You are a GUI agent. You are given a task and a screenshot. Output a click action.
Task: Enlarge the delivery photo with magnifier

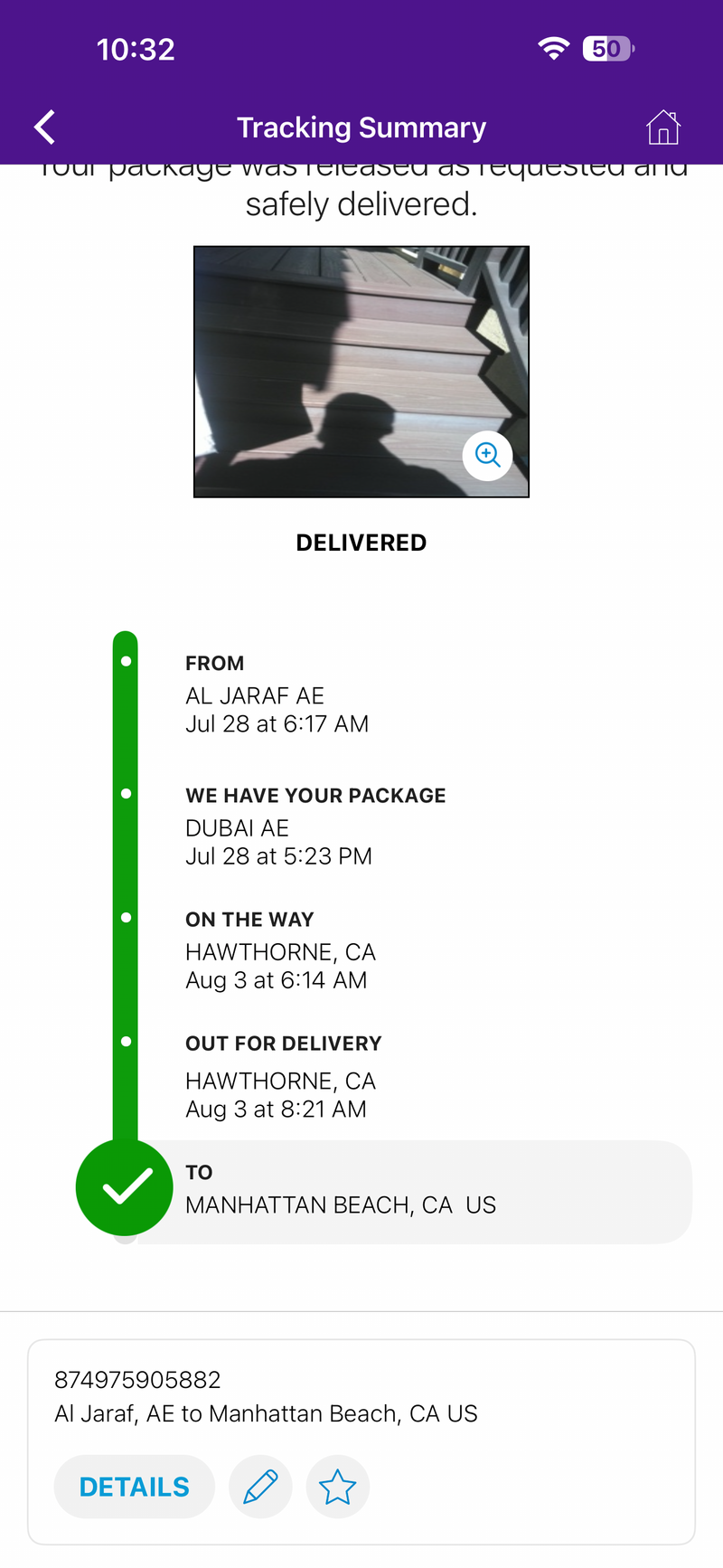[488, 455]
